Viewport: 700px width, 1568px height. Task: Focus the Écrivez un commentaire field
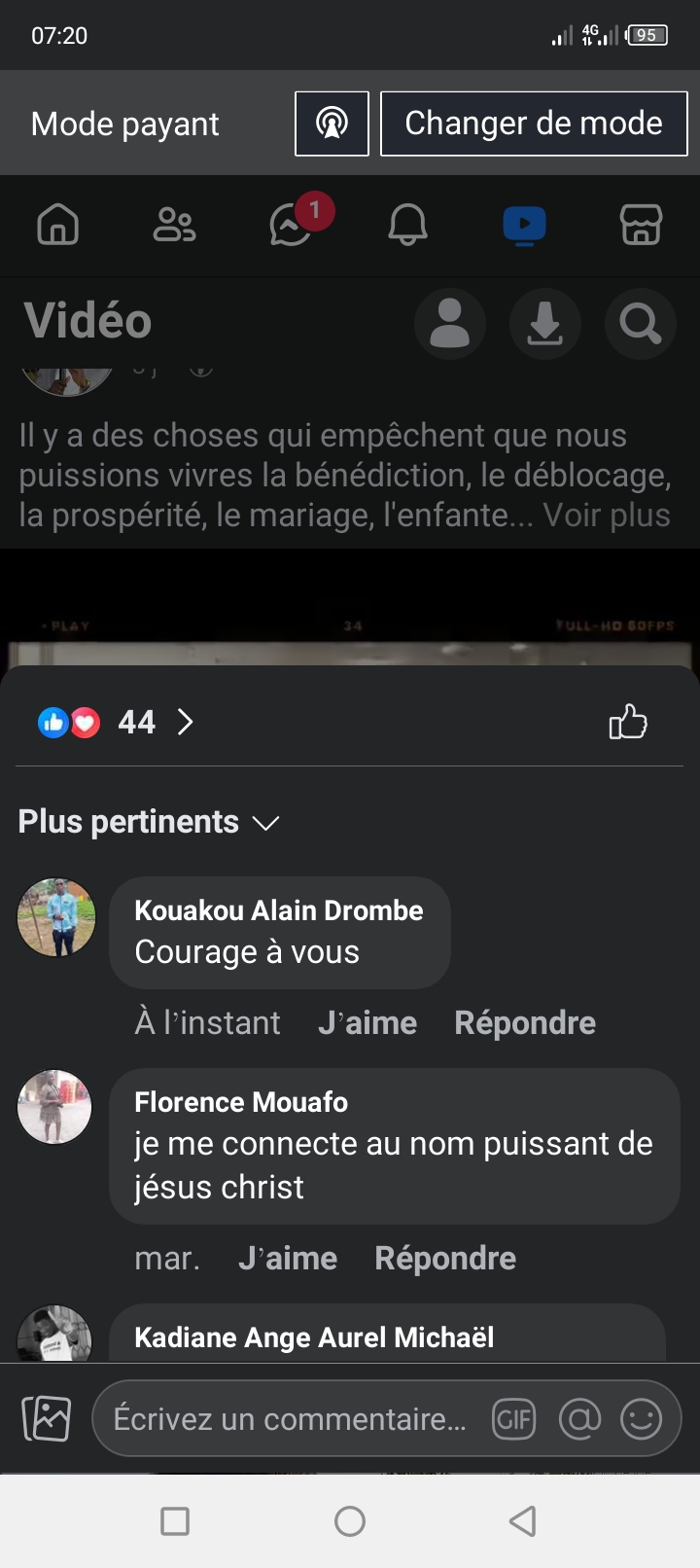pos(290,1419)
